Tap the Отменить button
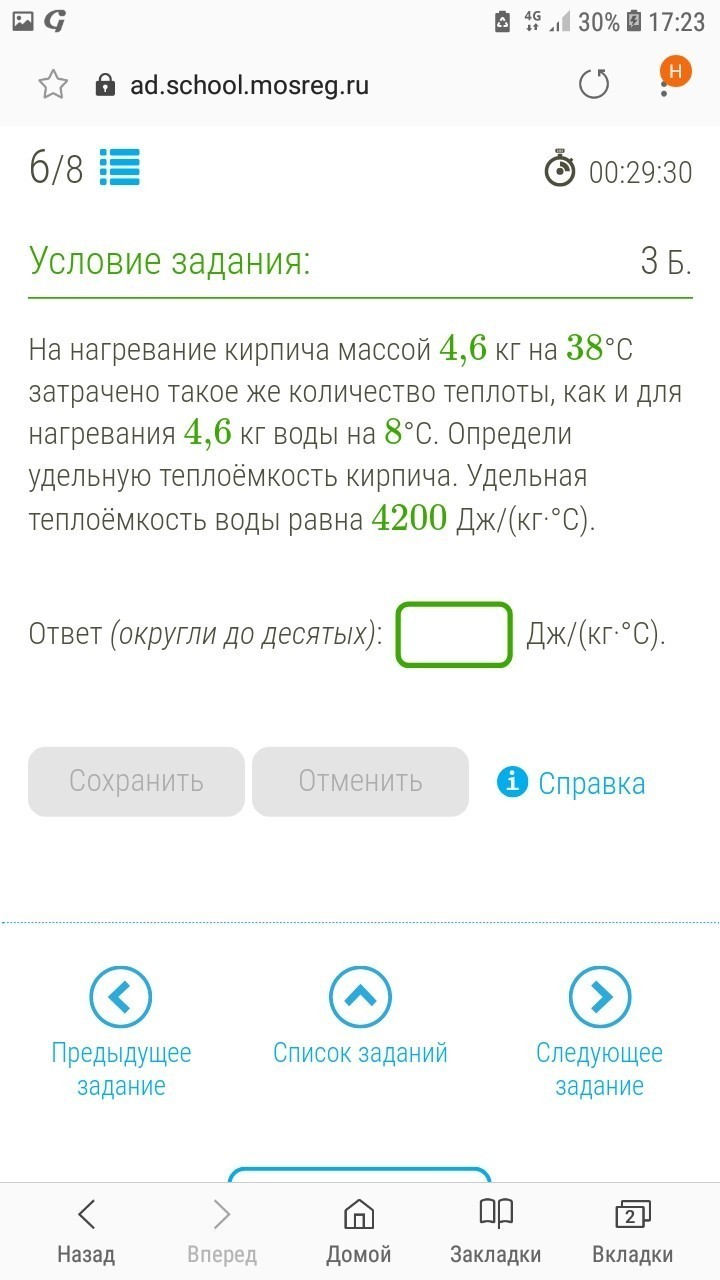The image size is (720, 1280). click(360, 781)
